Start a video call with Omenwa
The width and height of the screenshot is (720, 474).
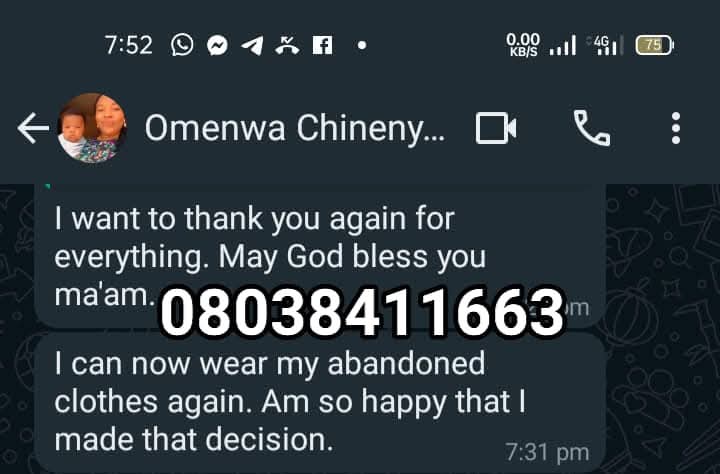point(496,128)
